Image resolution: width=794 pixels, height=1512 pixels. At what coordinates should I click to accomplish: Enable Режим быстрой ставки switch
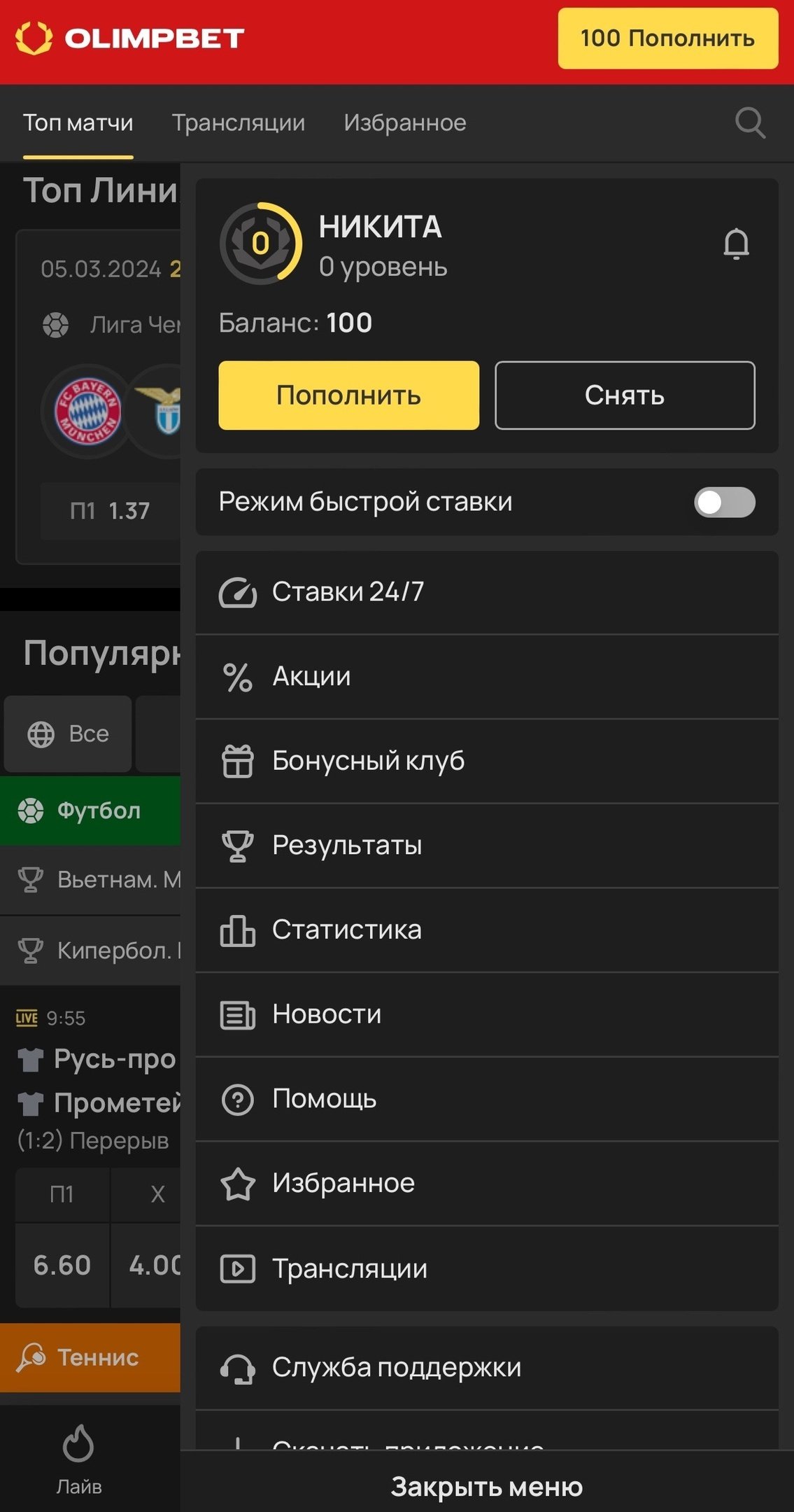tap(724, 503)
